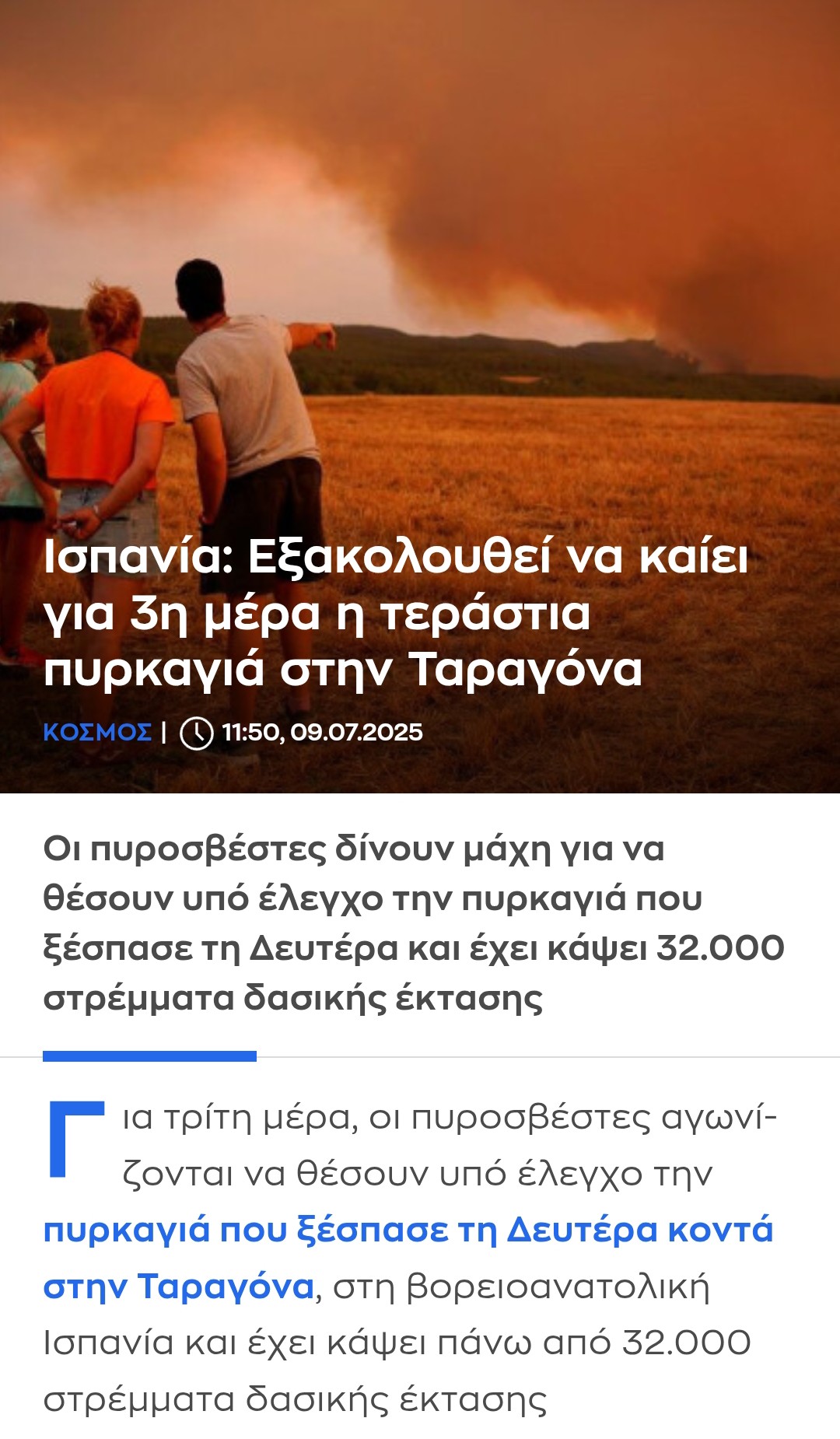
Task: Open the linked text about the Tarragona fire
Action: pos(408,1230)
